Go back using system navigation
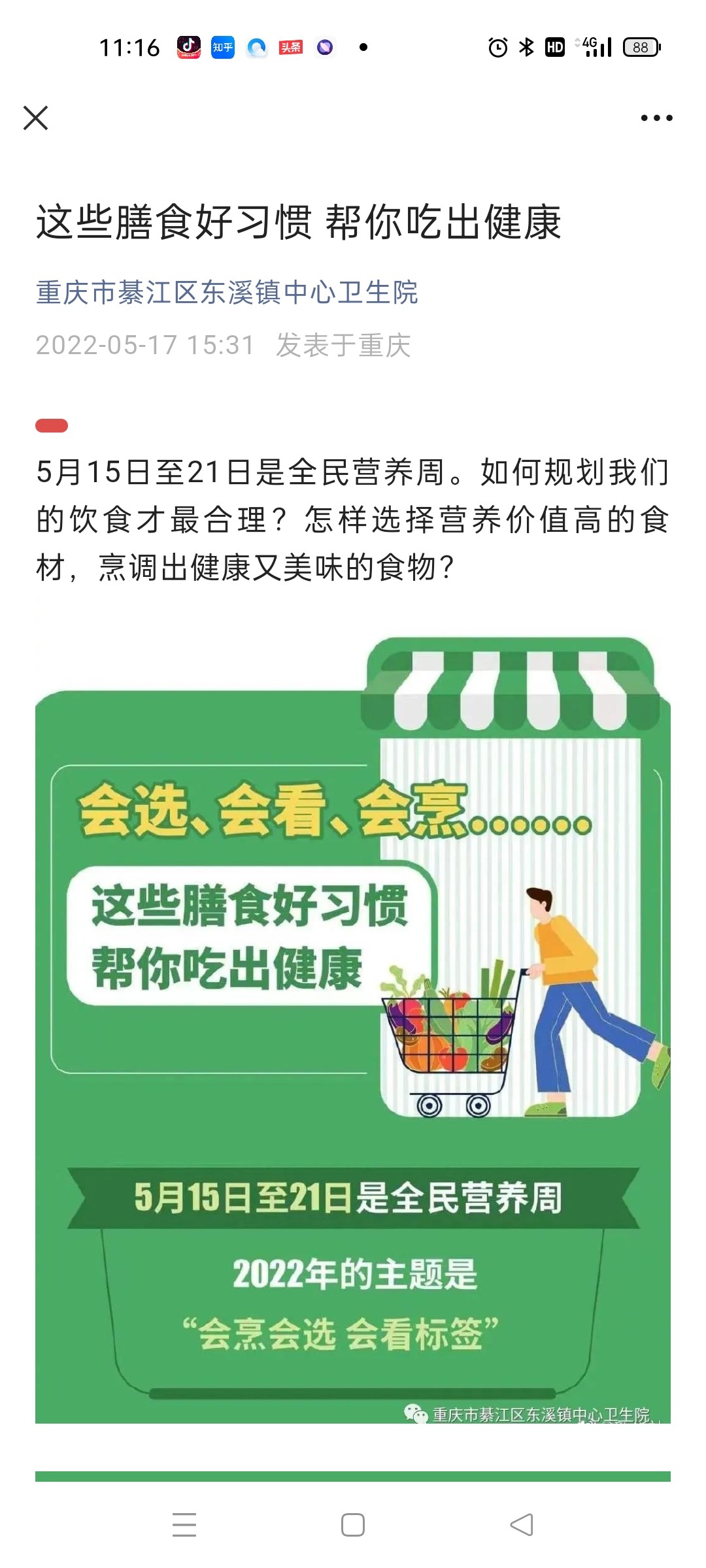The image size is (706, 1568). pyautogui.click(x=522, y=1526)
